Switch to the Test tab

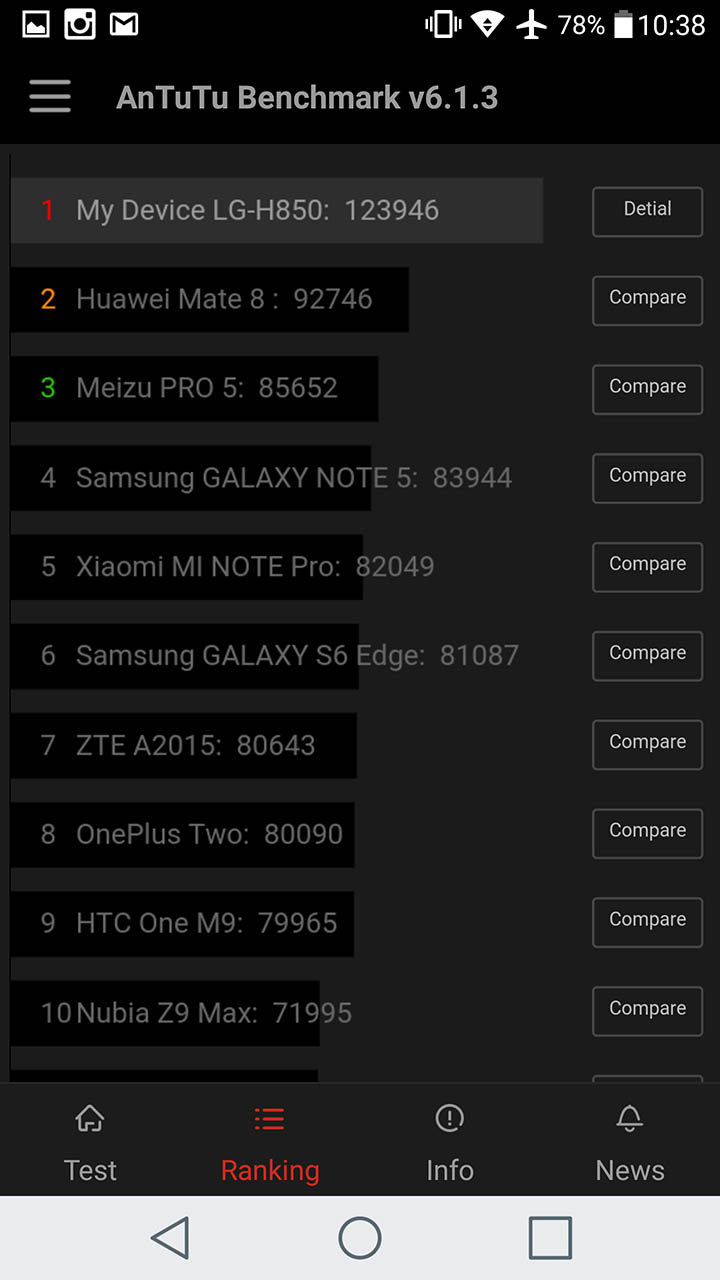point(90,1142)
